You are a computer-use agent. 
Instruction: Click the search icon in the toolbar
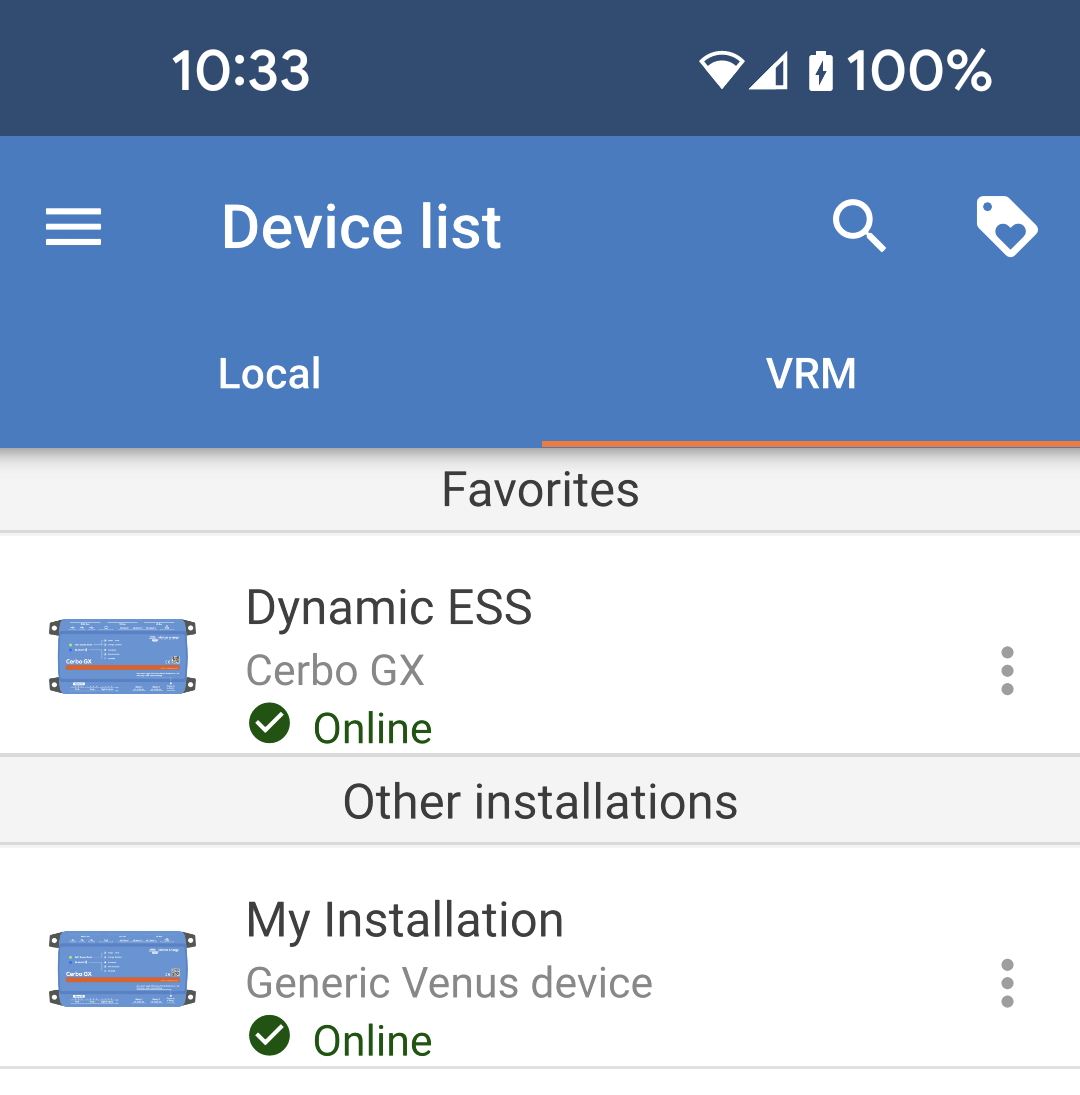pyautogui.click(x=858, y=227)
